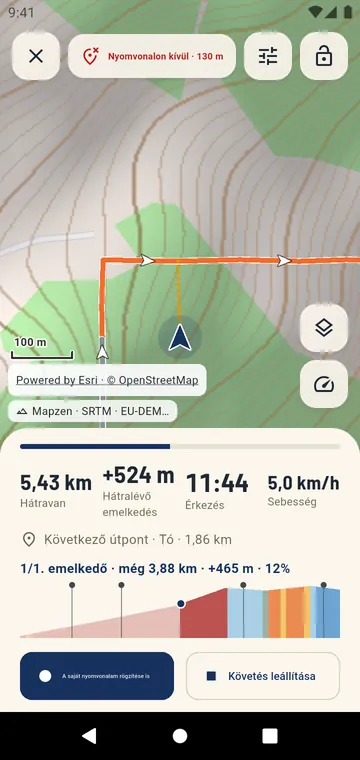Go to the home screen via system home
The height and width of the screenshot is (760, 360).
pyautogui.click(x=180, y=736)
